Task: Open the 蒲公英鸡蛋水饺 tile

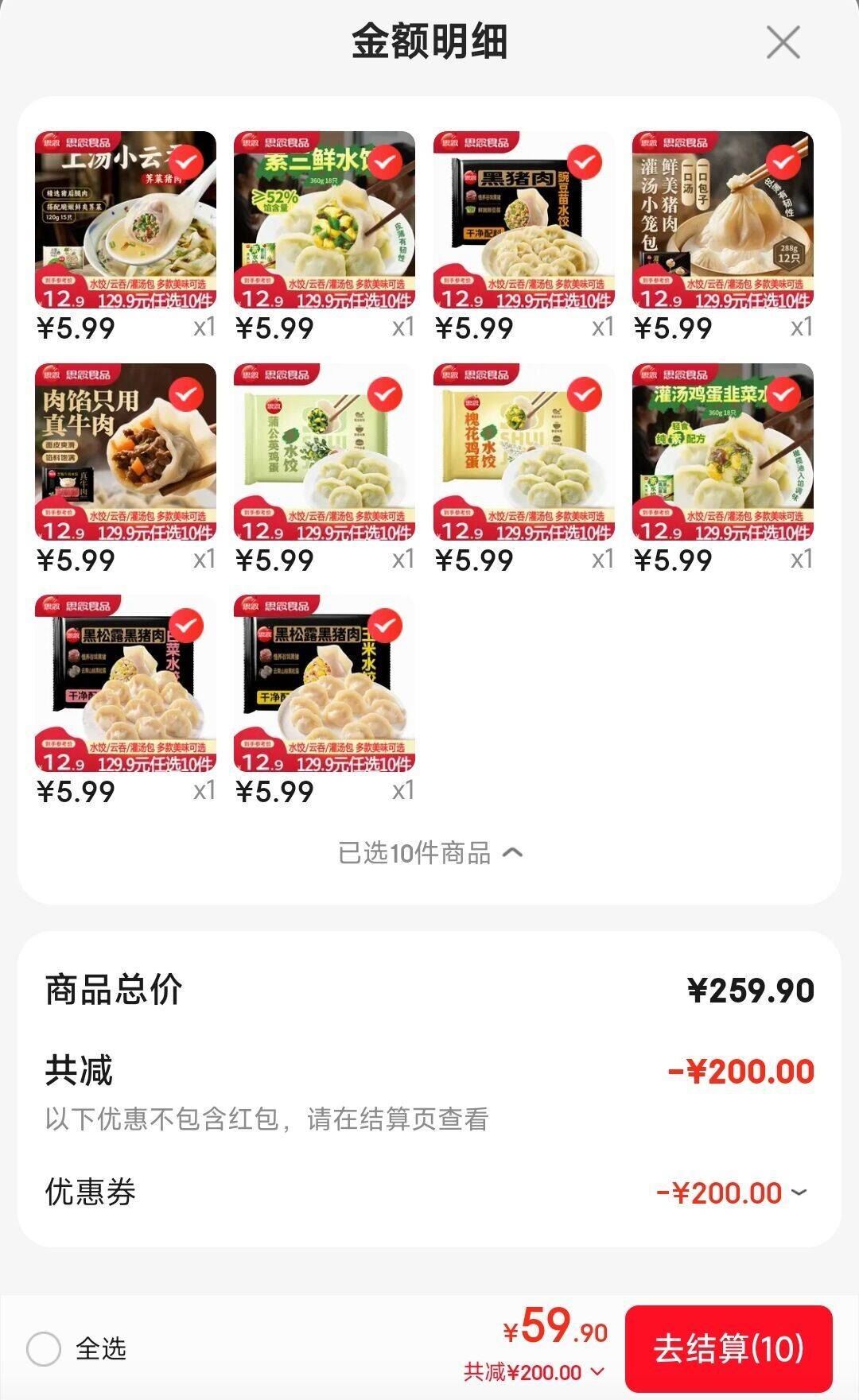Action: point(325,452)
